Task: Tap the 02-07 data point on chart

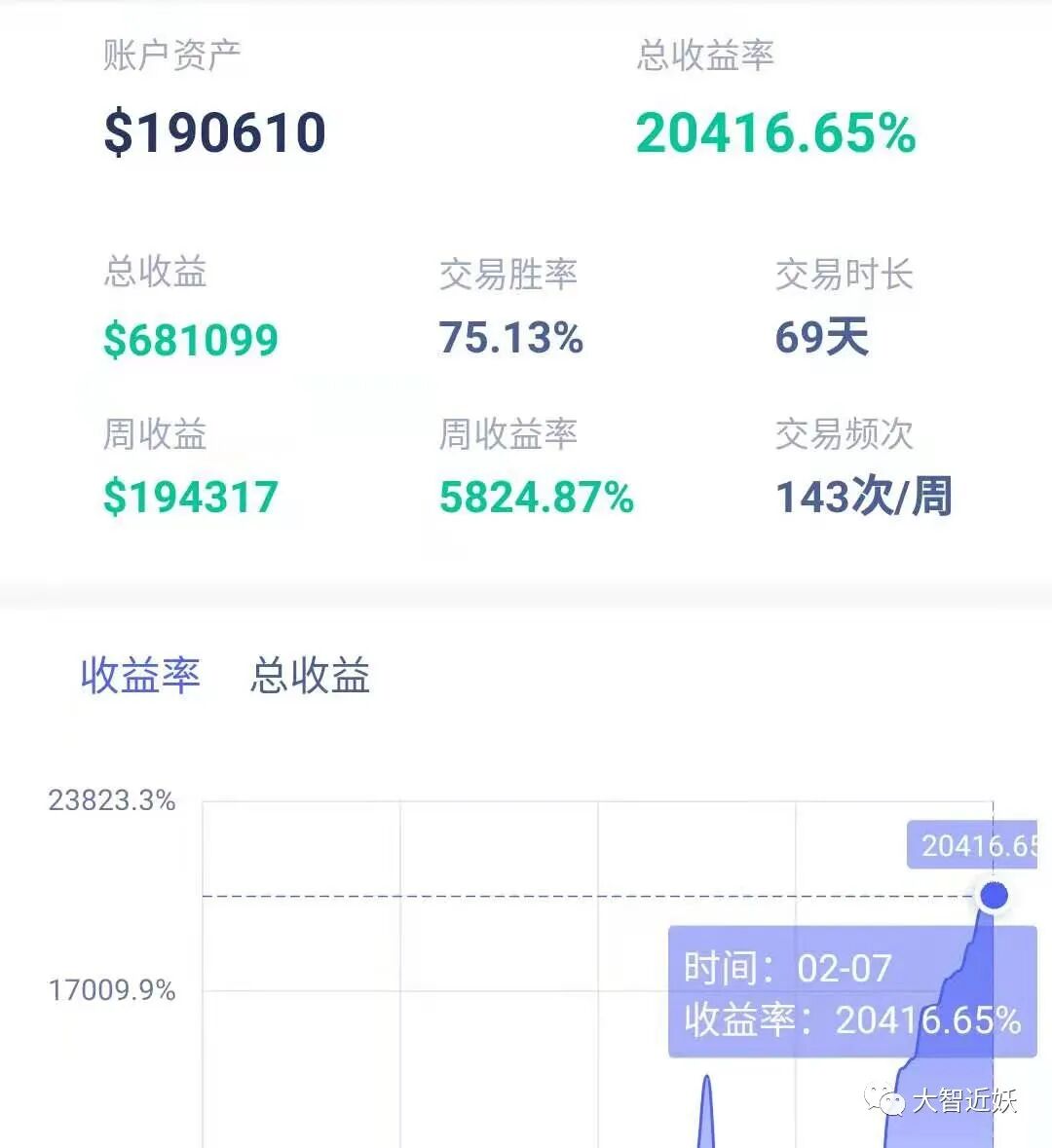Action: (994, 895)
